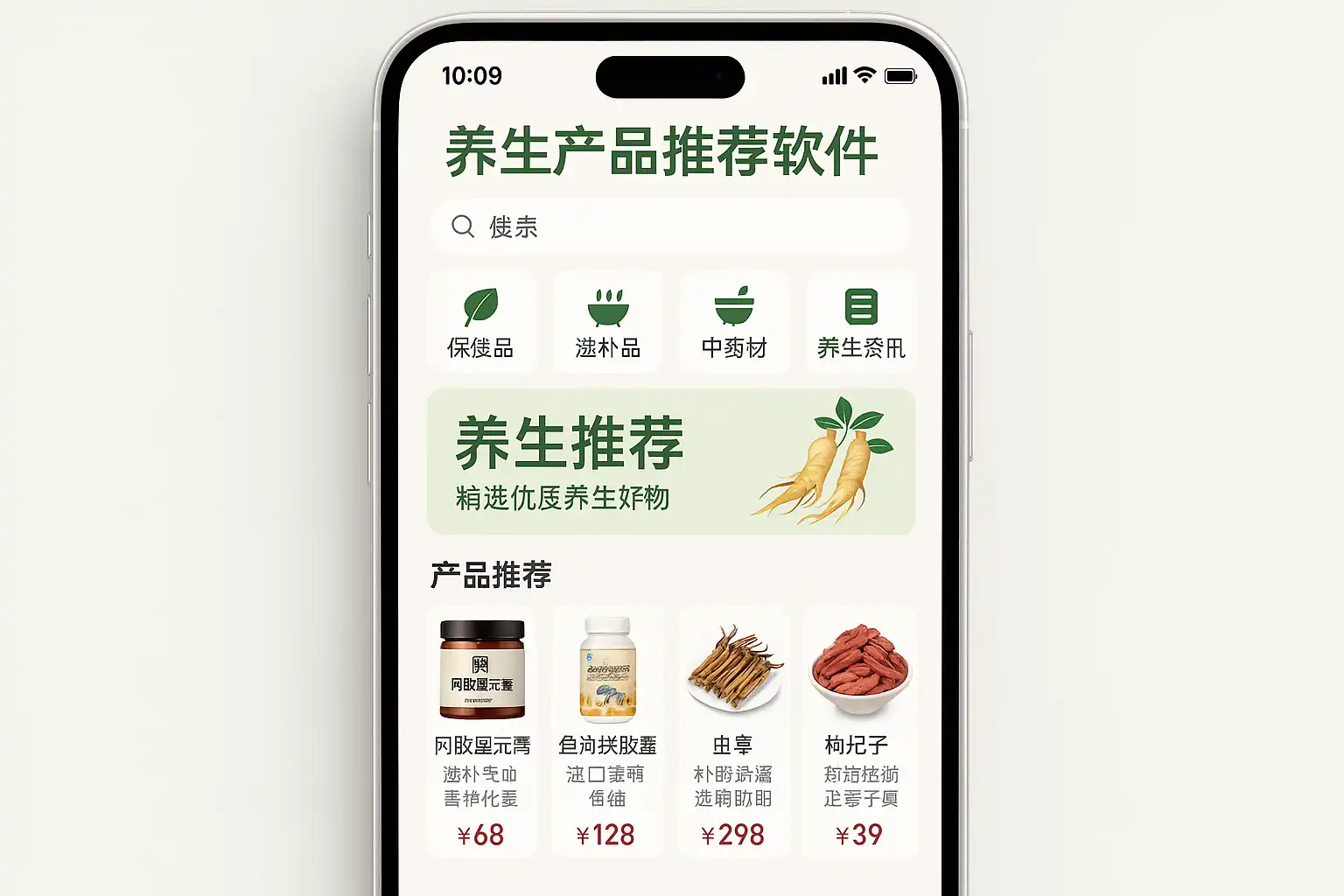Open the cordyceps product priced ¥298
The height and width of the screenshot is (896, 1344).
[733, 731]
